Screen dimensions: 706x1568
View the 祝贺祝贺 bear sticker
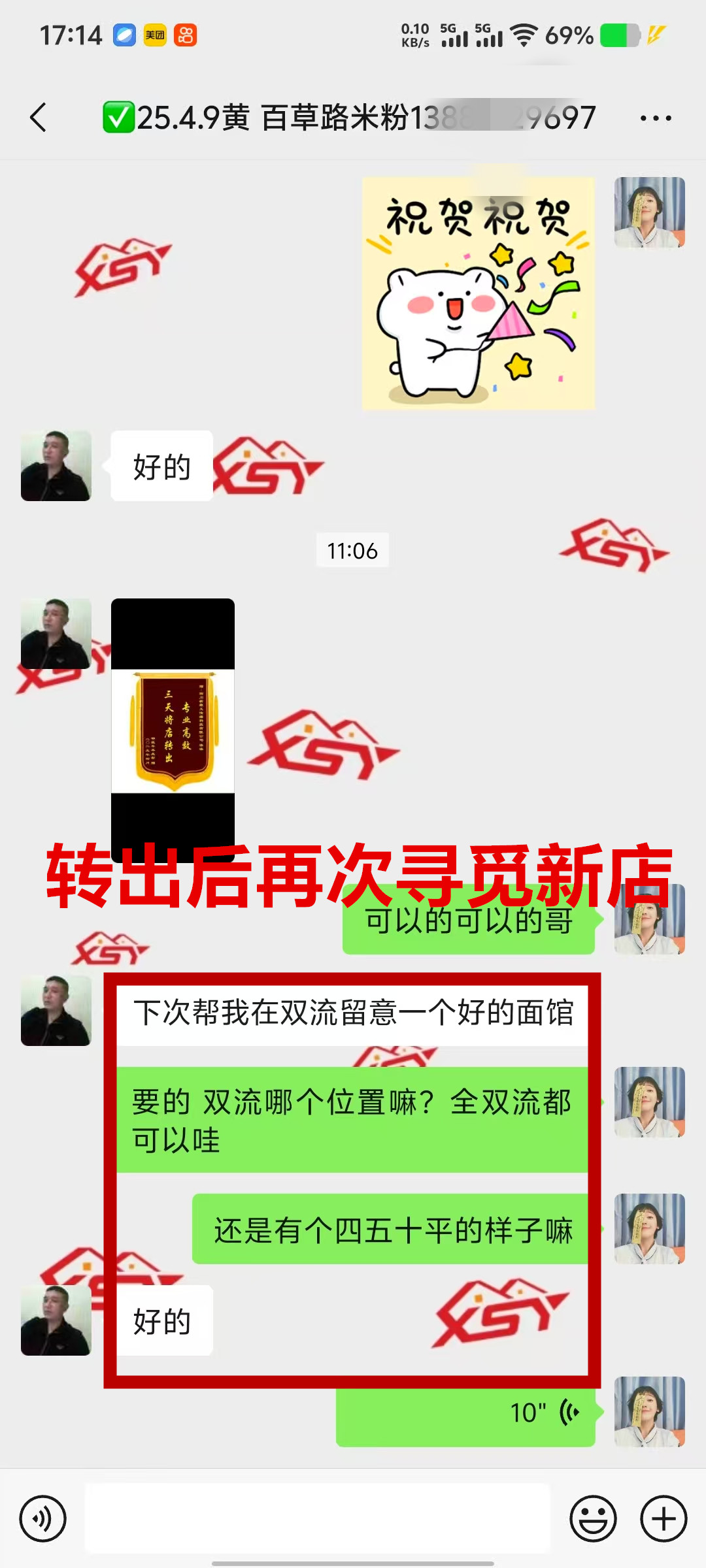(478, 293)
